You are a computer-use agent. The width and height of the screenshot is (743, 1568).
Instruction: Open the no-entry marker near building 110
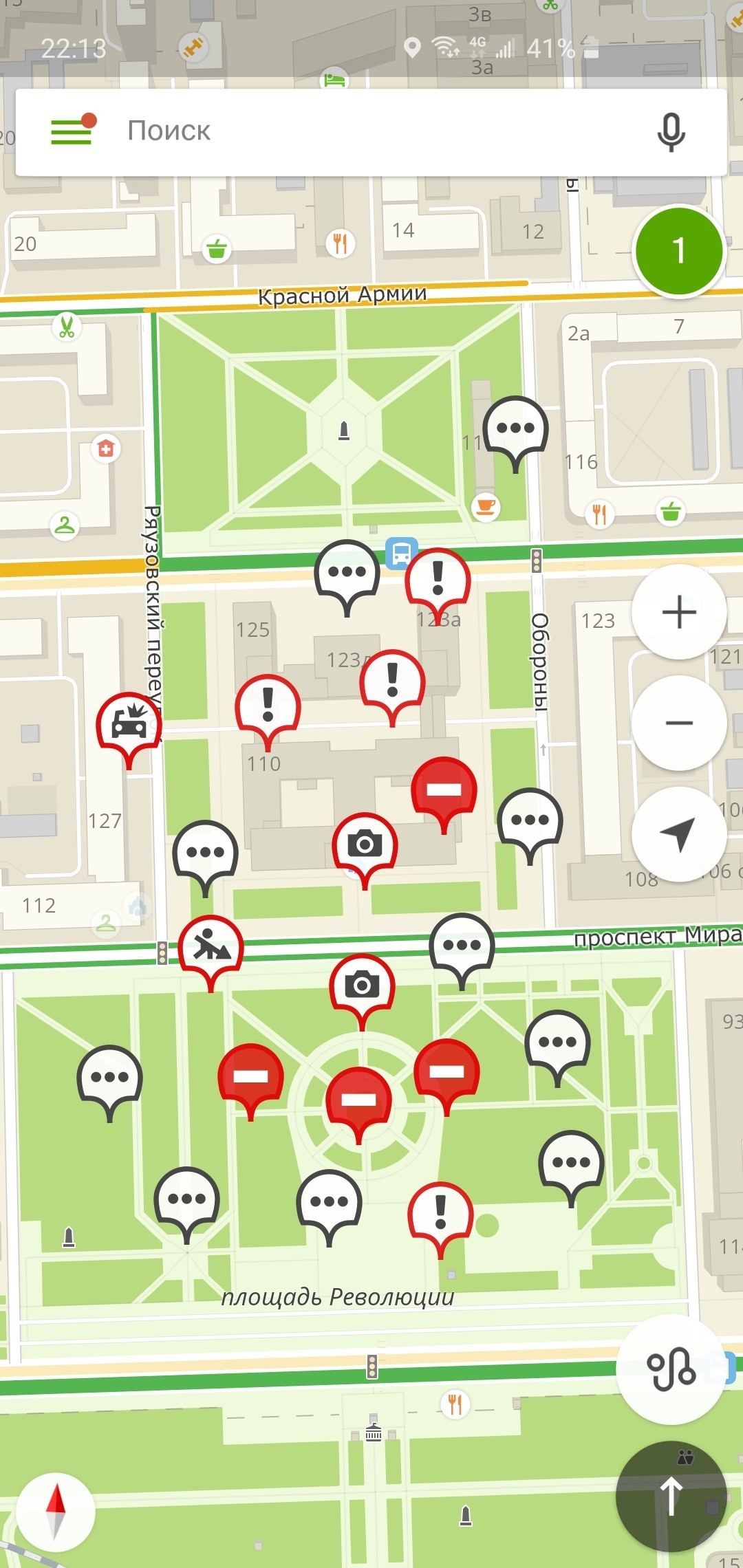444,788
